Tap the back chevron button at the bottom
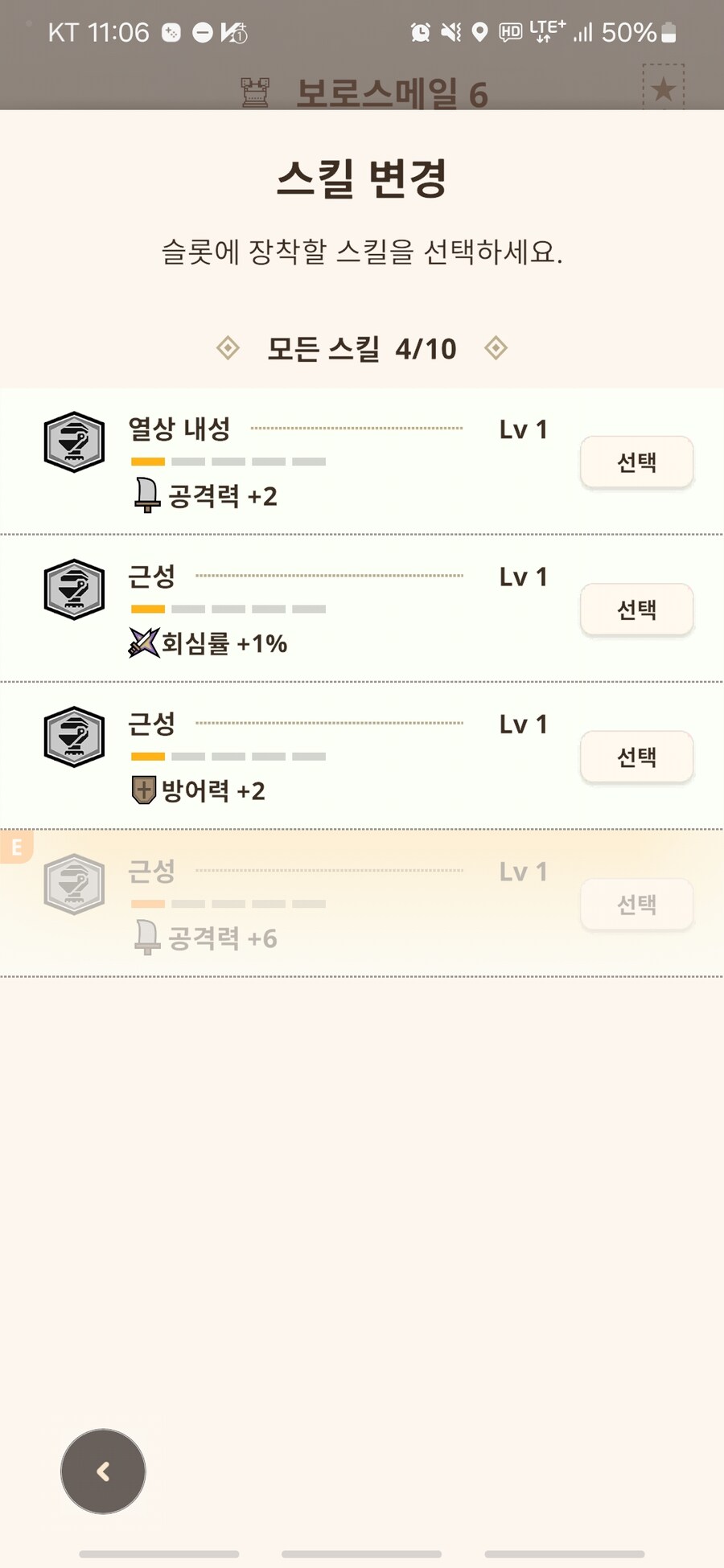 click(103, 1472)
